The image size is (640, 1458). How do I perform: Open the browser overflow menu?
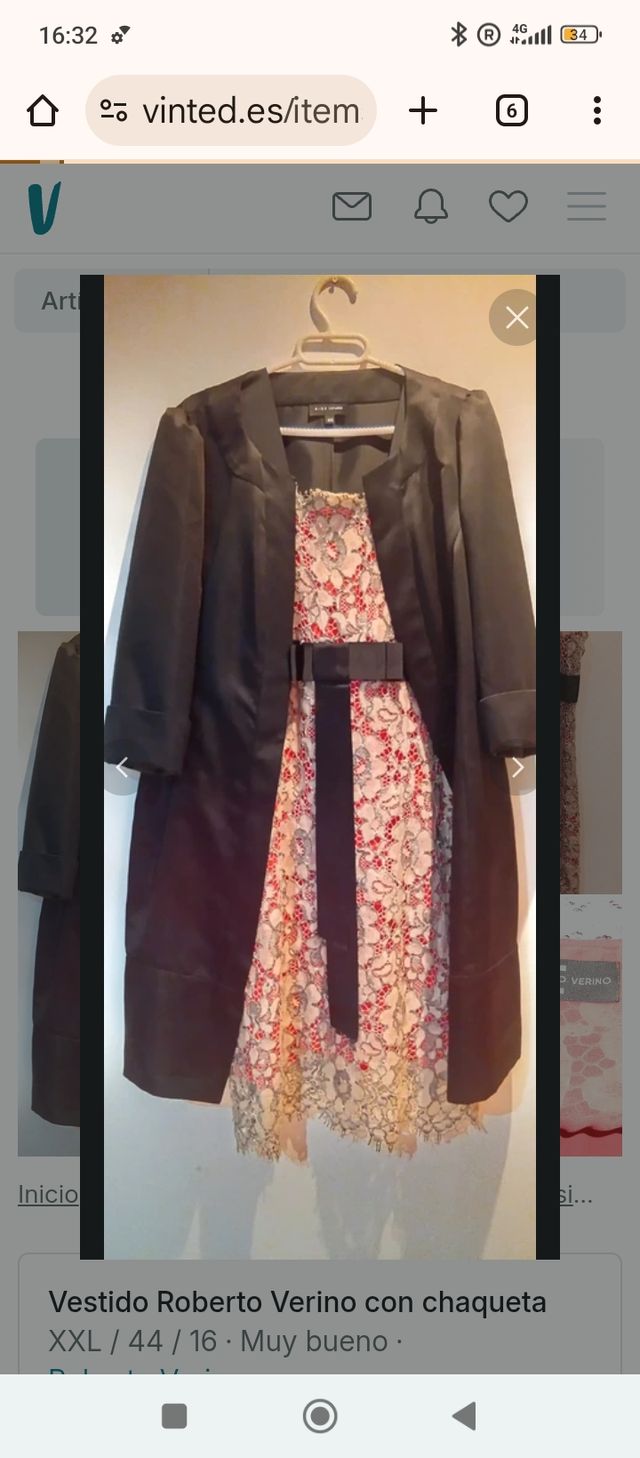coord(596,111)
